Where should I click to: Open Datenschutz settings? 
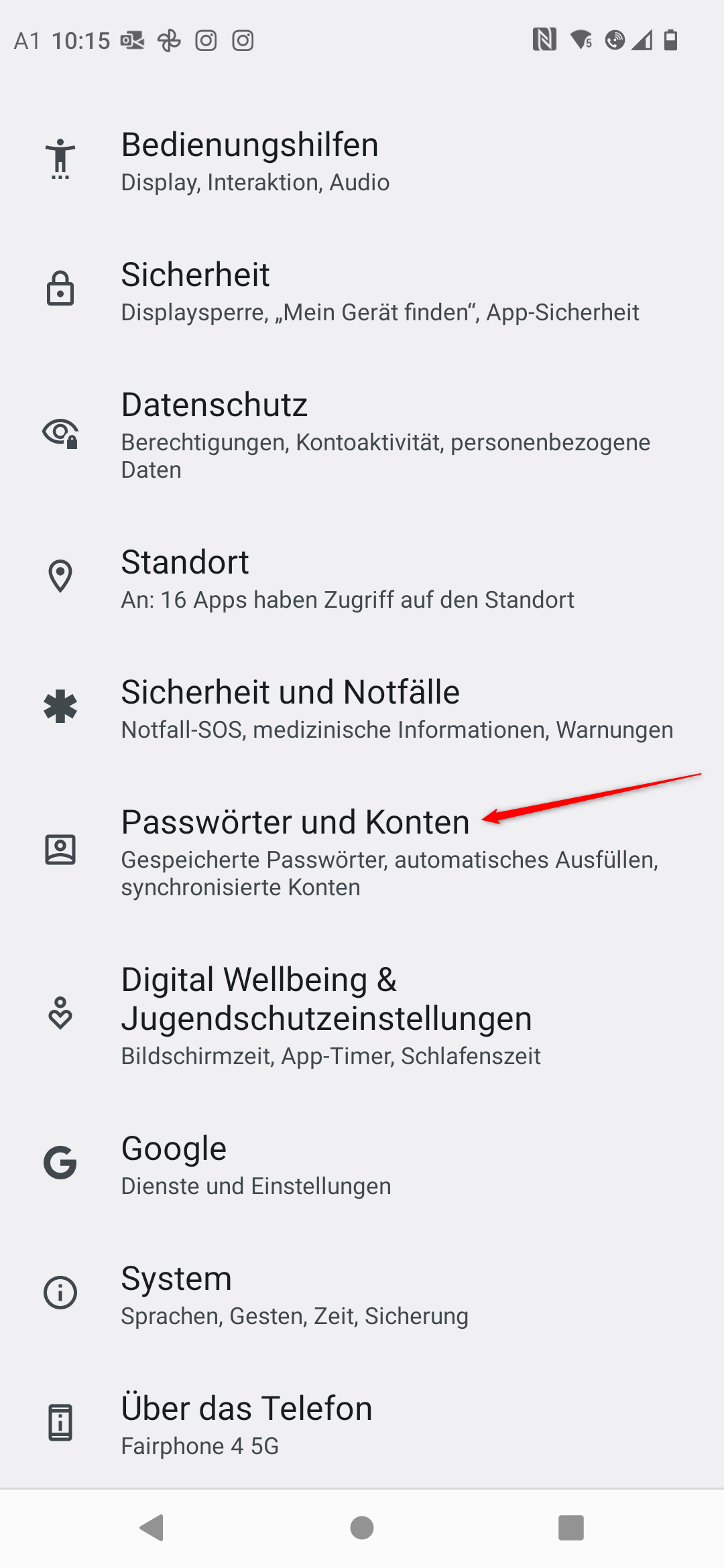(362, 435)
